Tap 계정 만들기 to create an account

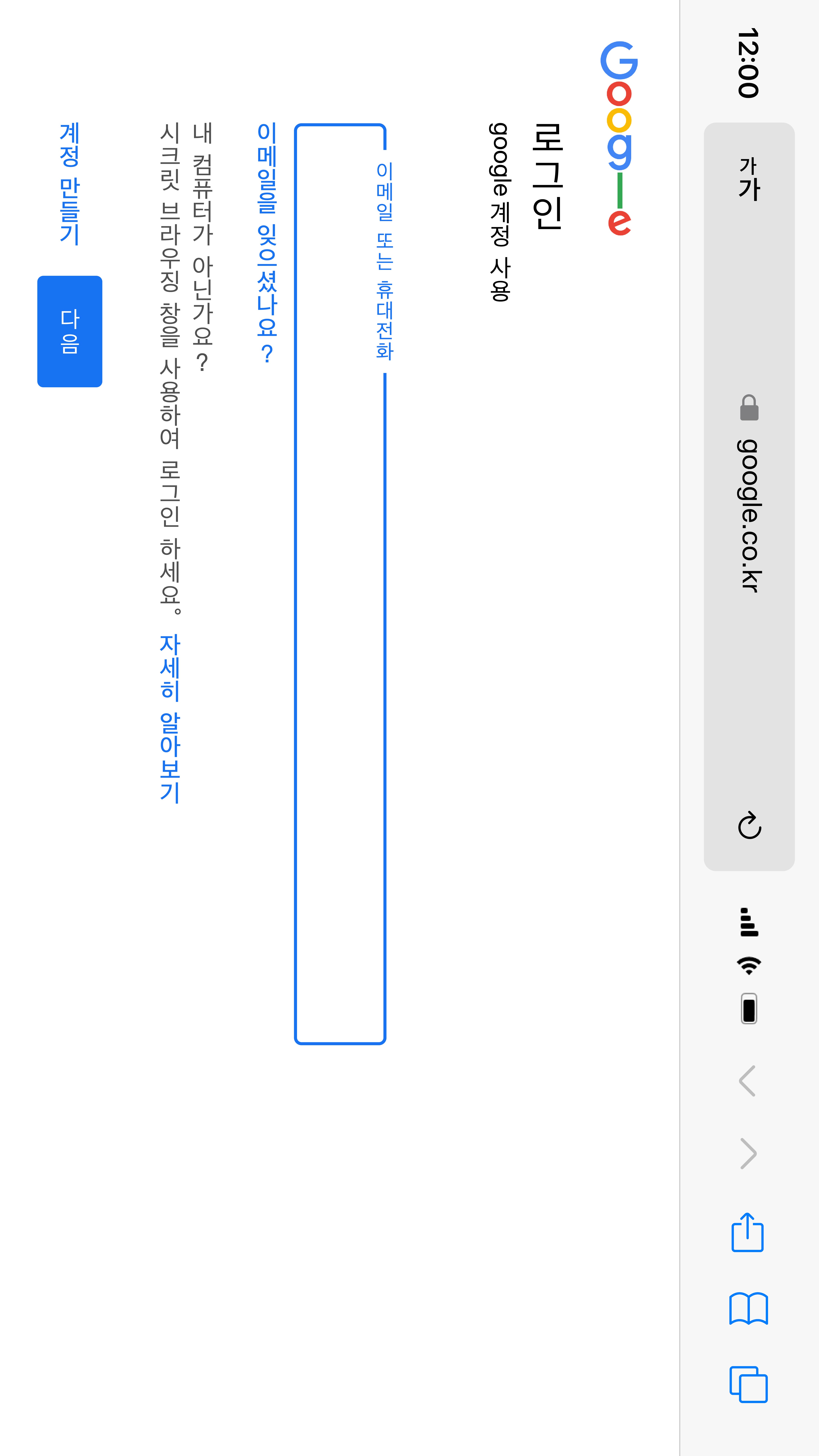click(70, 184)
